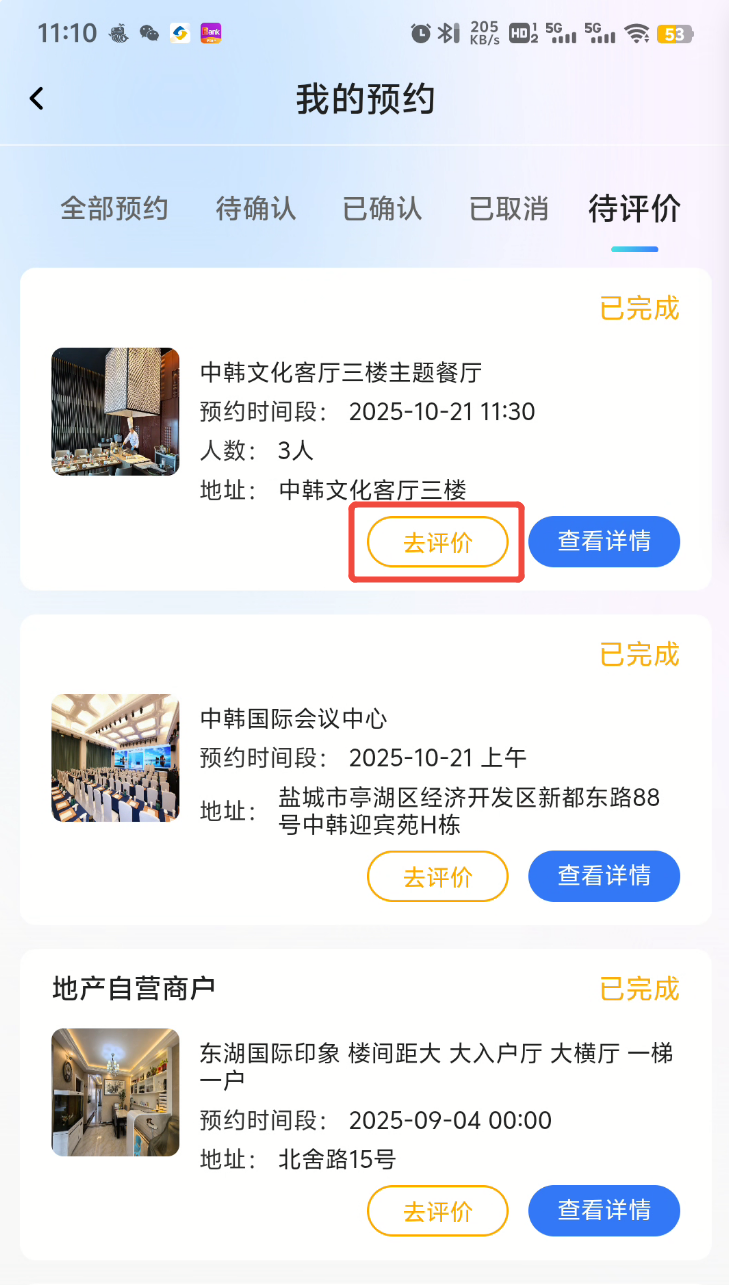This screenshot has height=1285, width=729.
Task: Rate the 东湖国际印象 reservation
Action: [437, 1211]
